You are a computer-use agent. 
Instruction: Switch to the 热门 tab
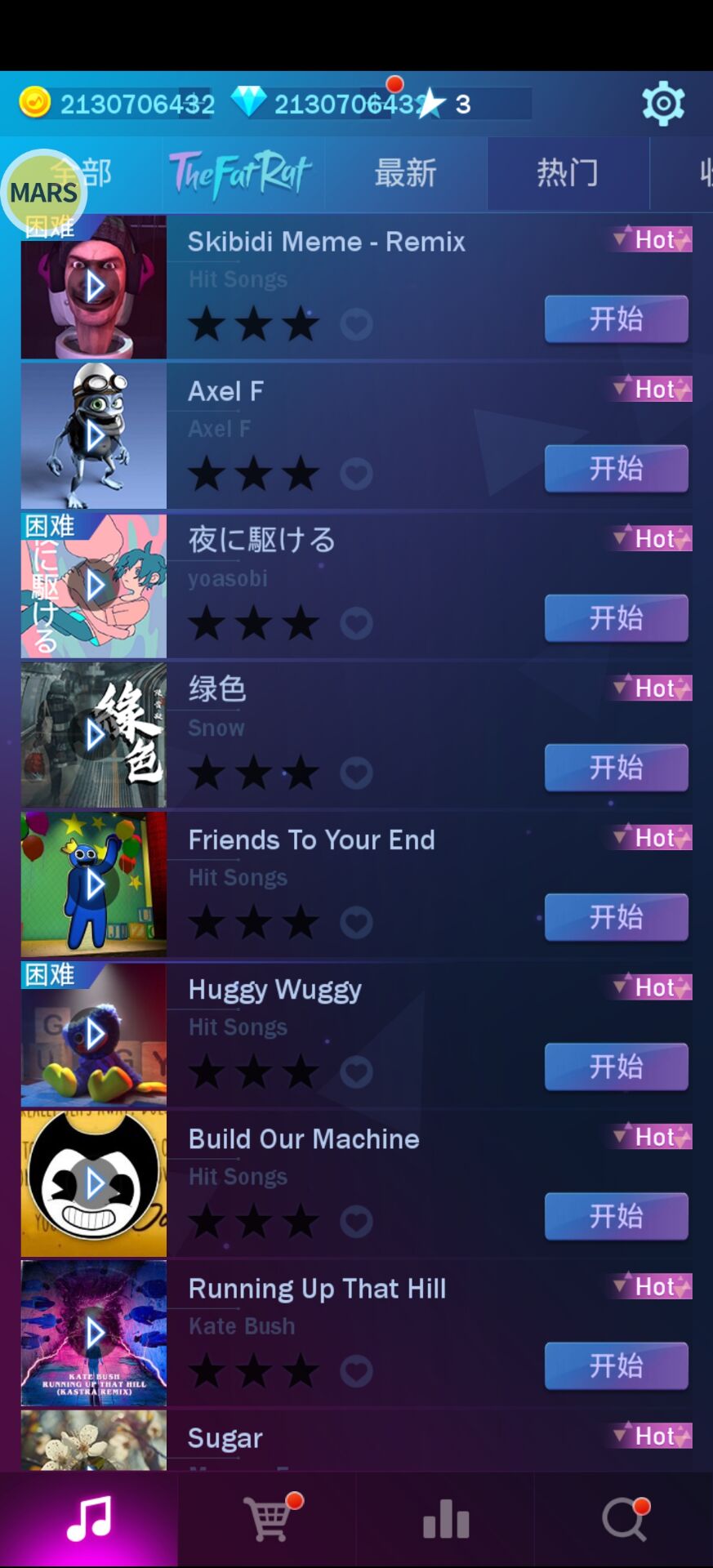tap(568, 174)
